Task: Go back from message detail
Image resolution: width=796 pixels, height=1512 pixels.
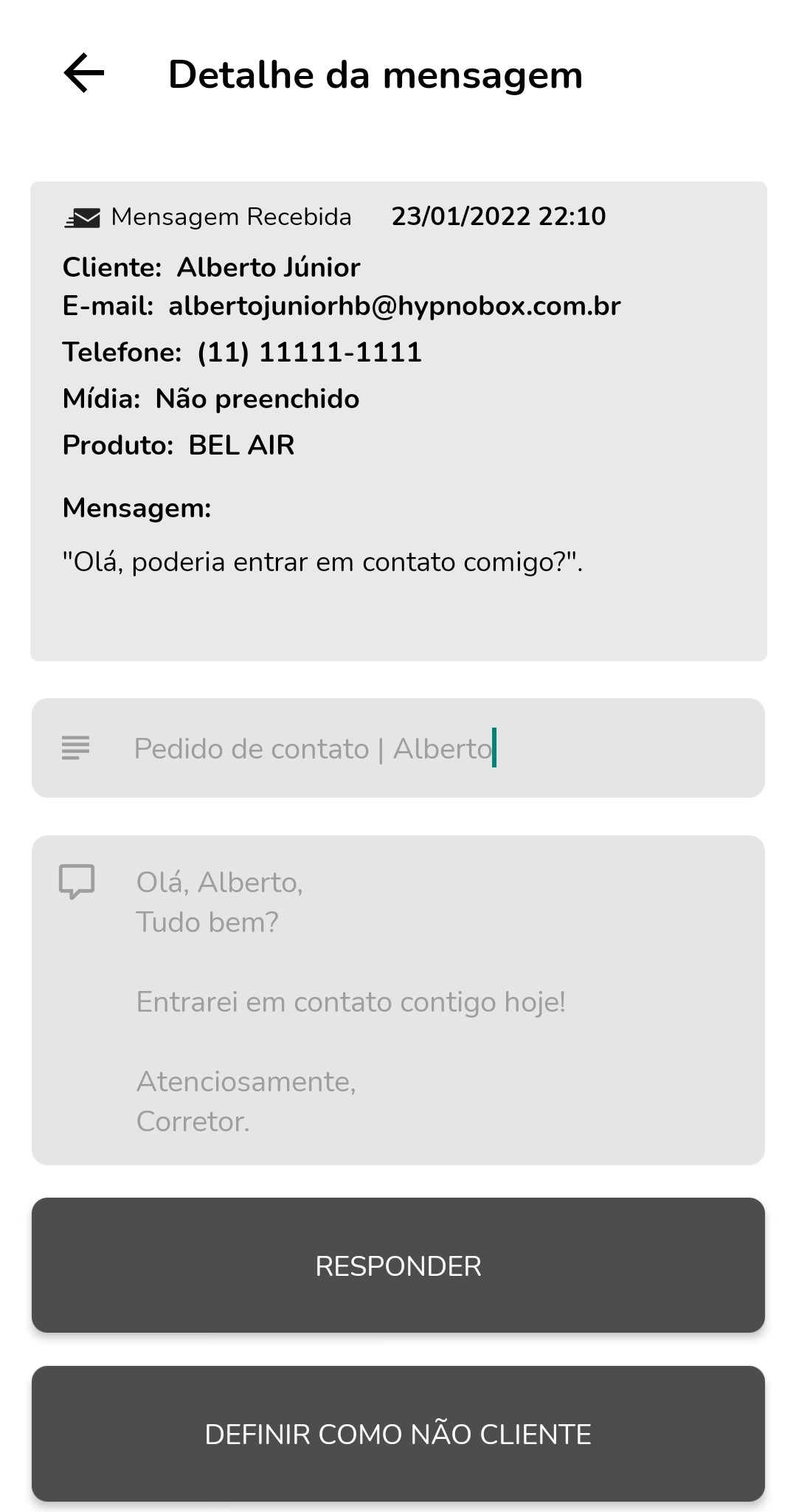Action: 84,74
